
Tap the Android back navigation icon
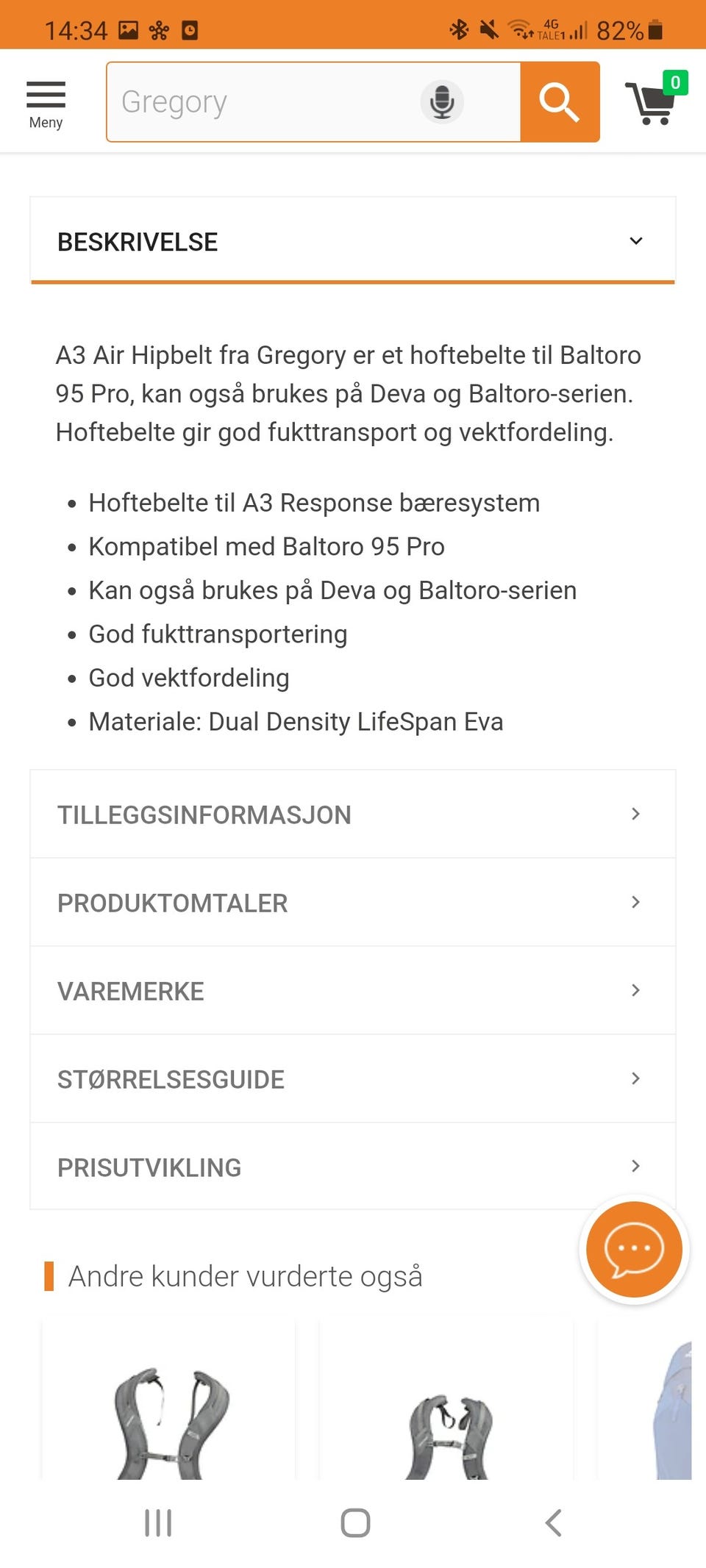point(553,1523)
